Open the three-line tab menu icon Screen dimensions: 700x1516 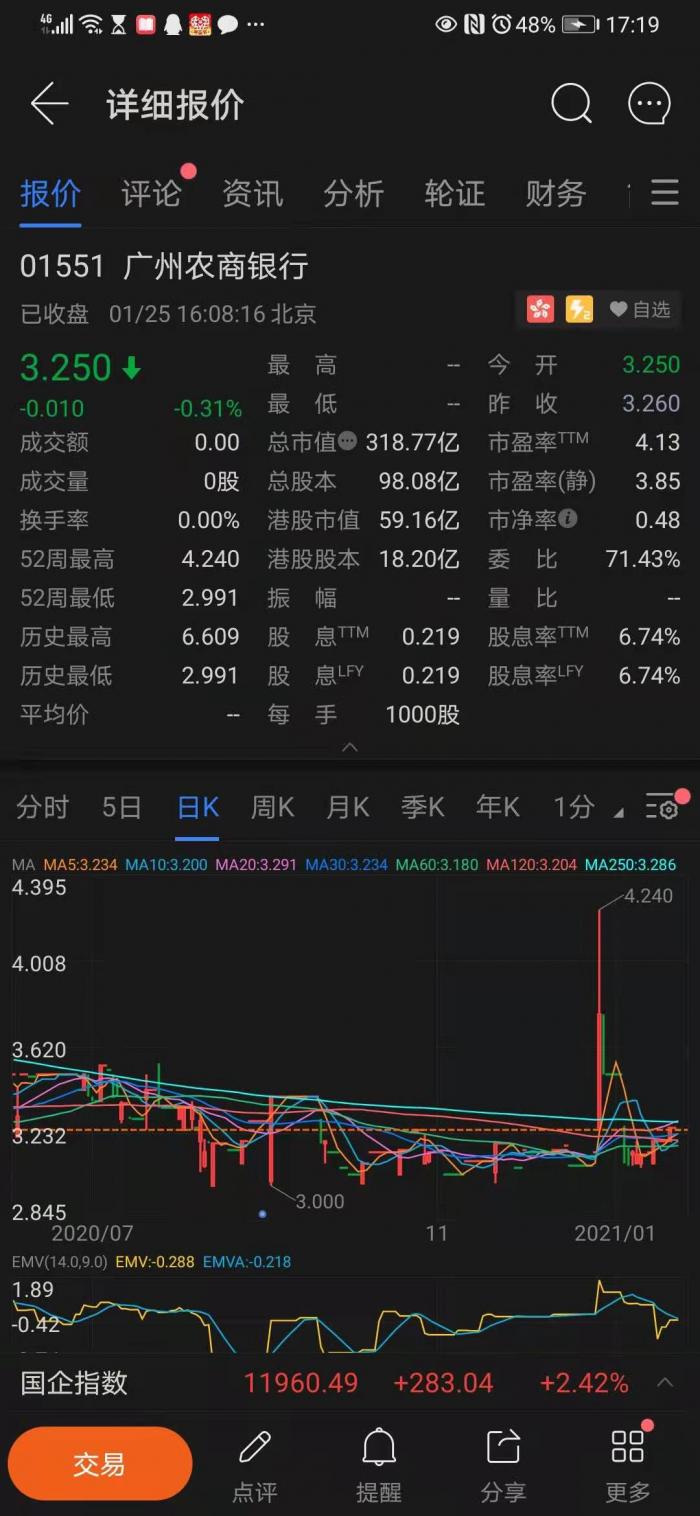click(665, 193)
